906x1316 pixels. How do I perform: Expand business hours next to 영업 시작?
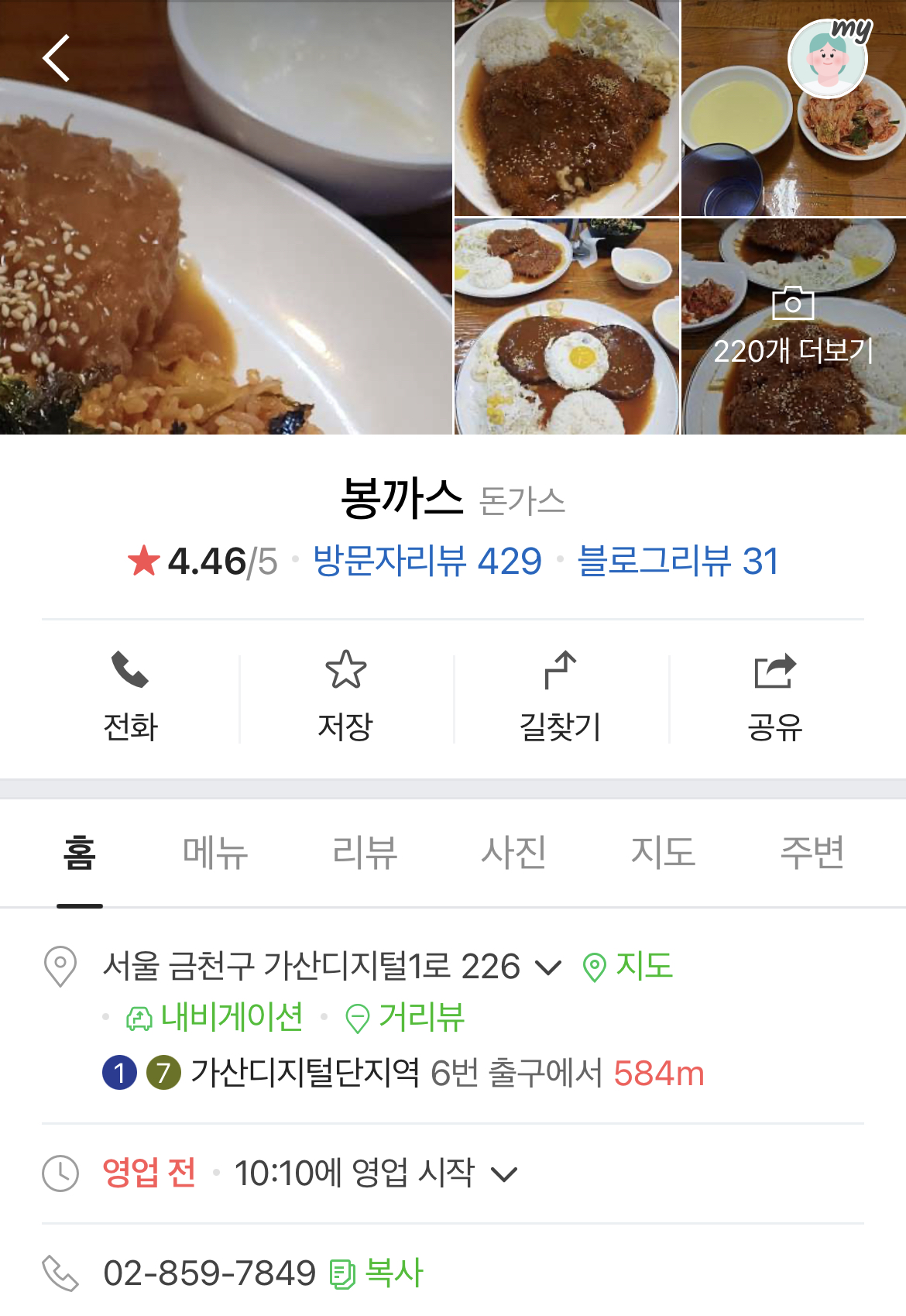[x=504, y=1174]
